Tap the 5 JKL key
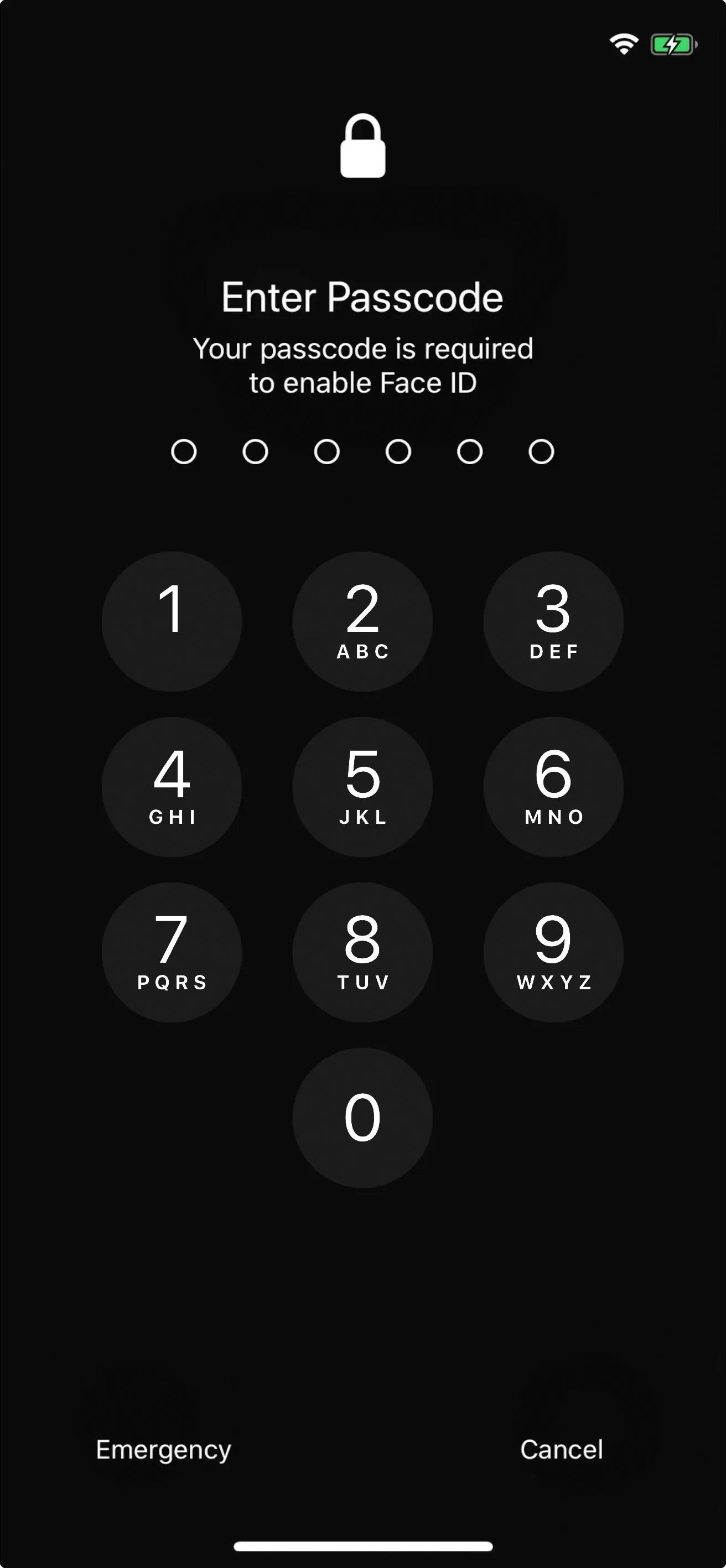This screenshot has height=1568, width=726. [x=362, y=787]
